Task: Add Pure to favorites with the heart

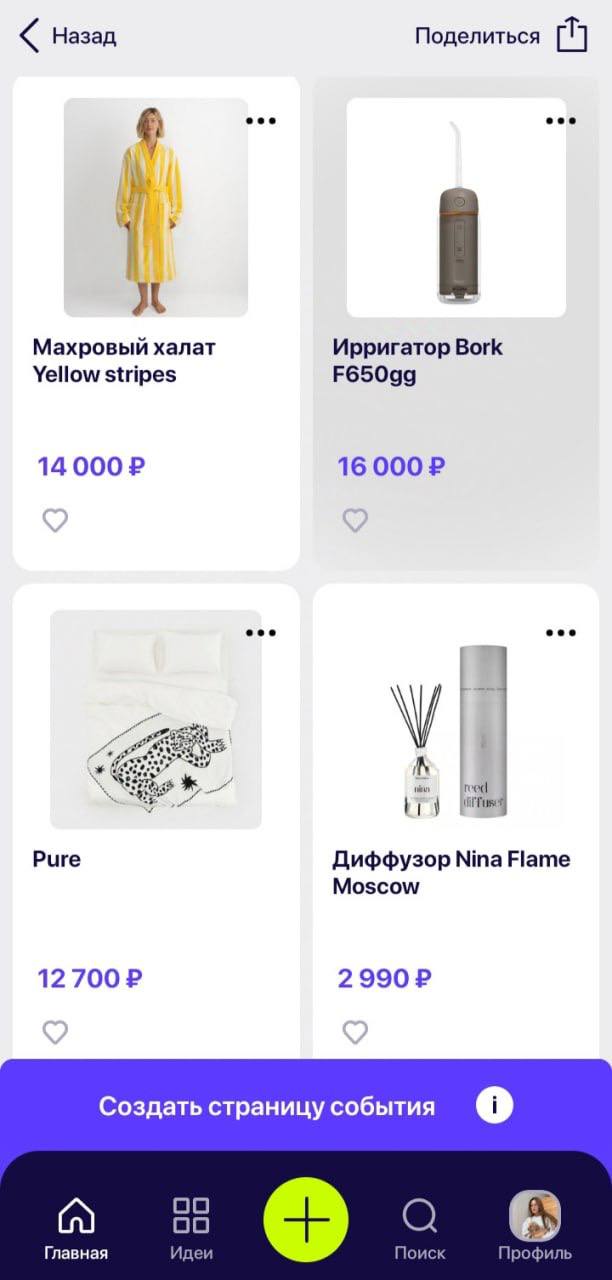Action: click(55, 1032)
